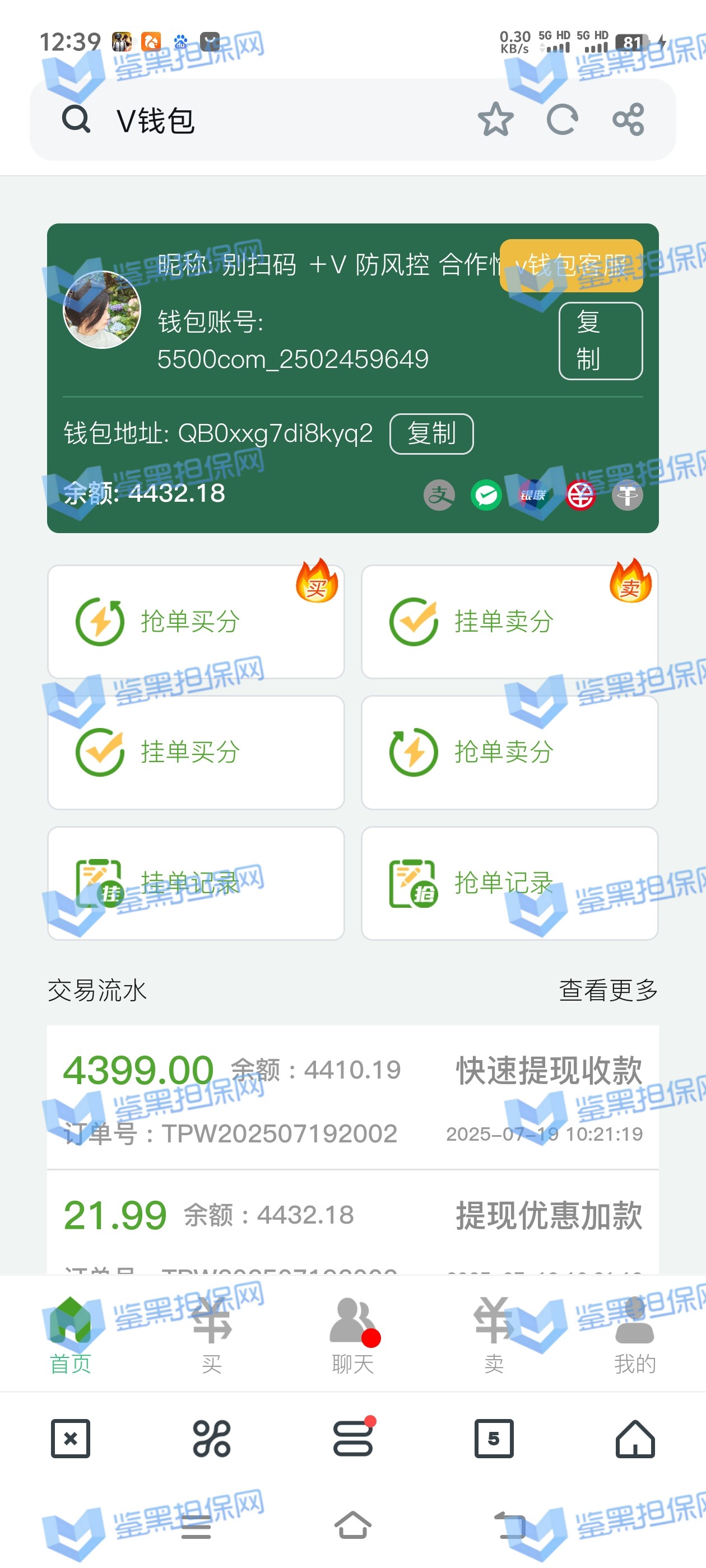Open 挂单卖分

509,622
